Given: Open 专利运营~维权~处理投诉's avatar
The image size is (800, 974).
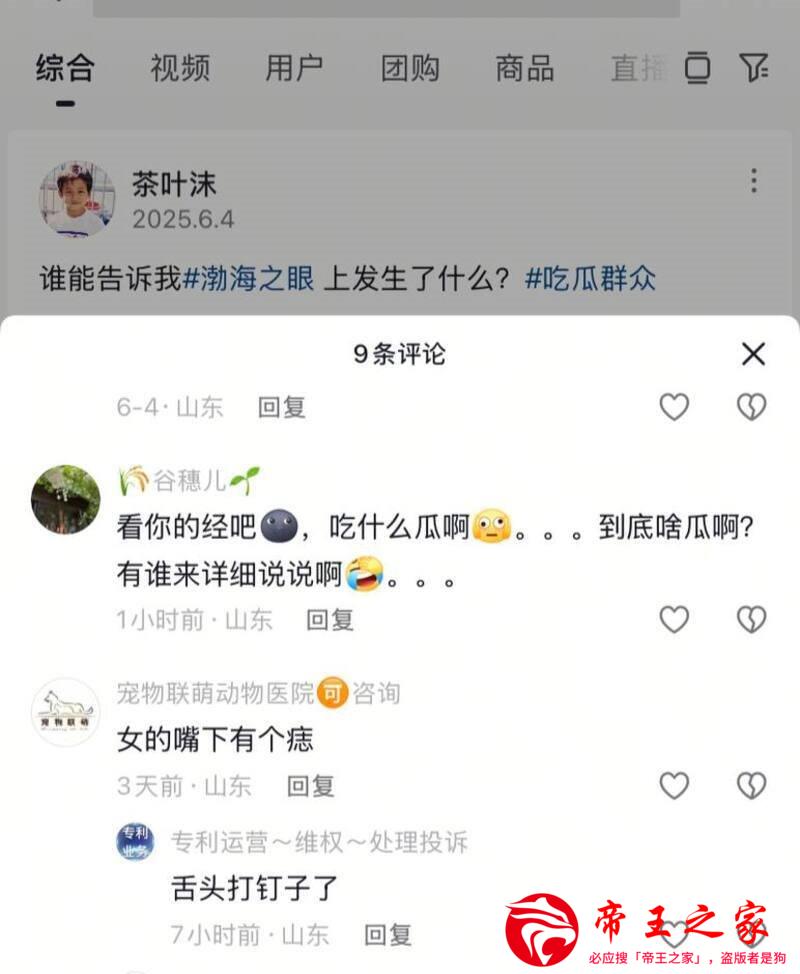Looking at the screenshot, I should 135,845.
